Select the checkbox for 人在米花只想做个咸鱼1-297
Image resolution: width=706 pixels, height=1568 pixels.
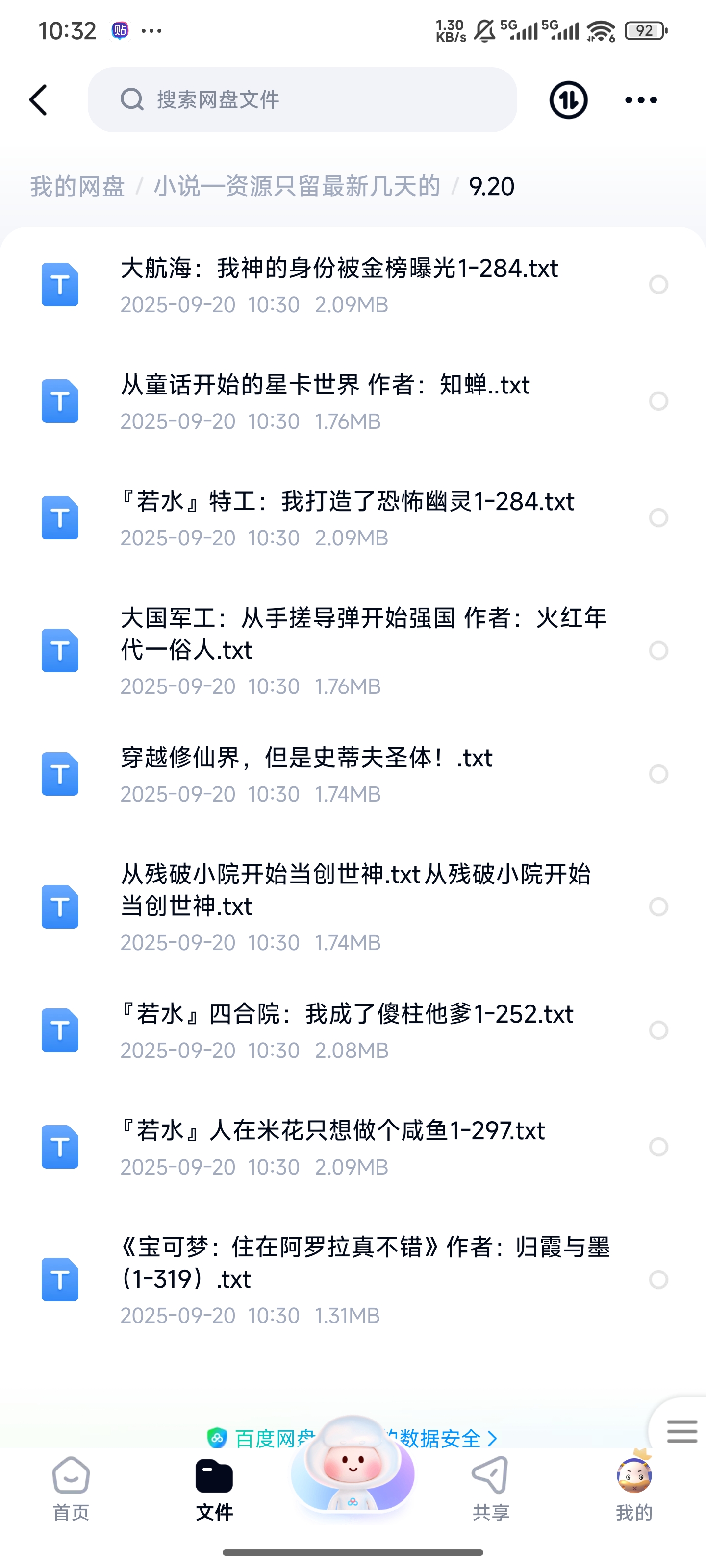pyautogui.click(x=658, y=1147)
